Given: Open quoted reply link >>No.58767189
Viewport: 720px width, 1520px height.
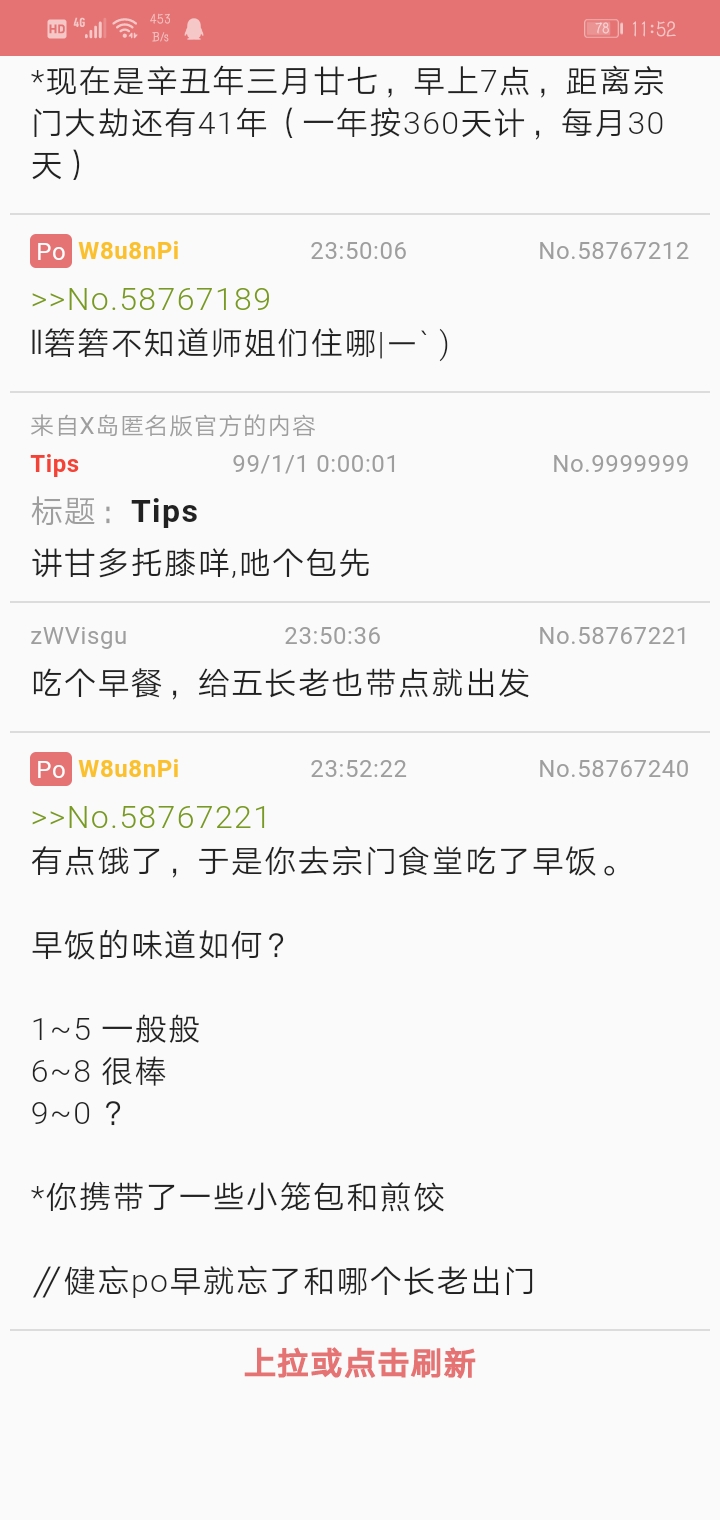Looking at the screenshot, I should (x=151, y=299).
